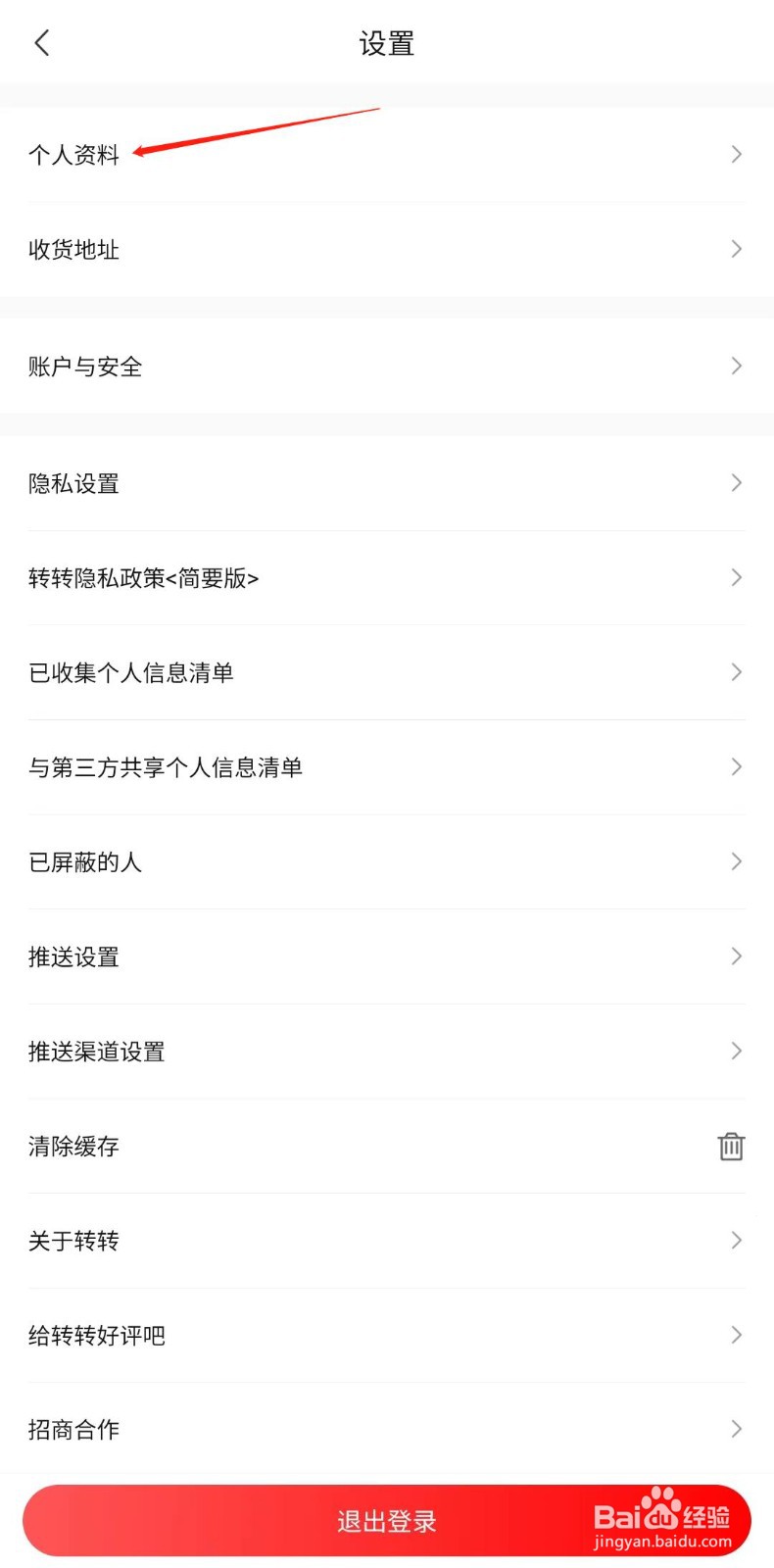This screenshot has height=1568, width=774.
Task: View the 已屏蔽的人 blocked users list
Action: click(x=387, y=861)
